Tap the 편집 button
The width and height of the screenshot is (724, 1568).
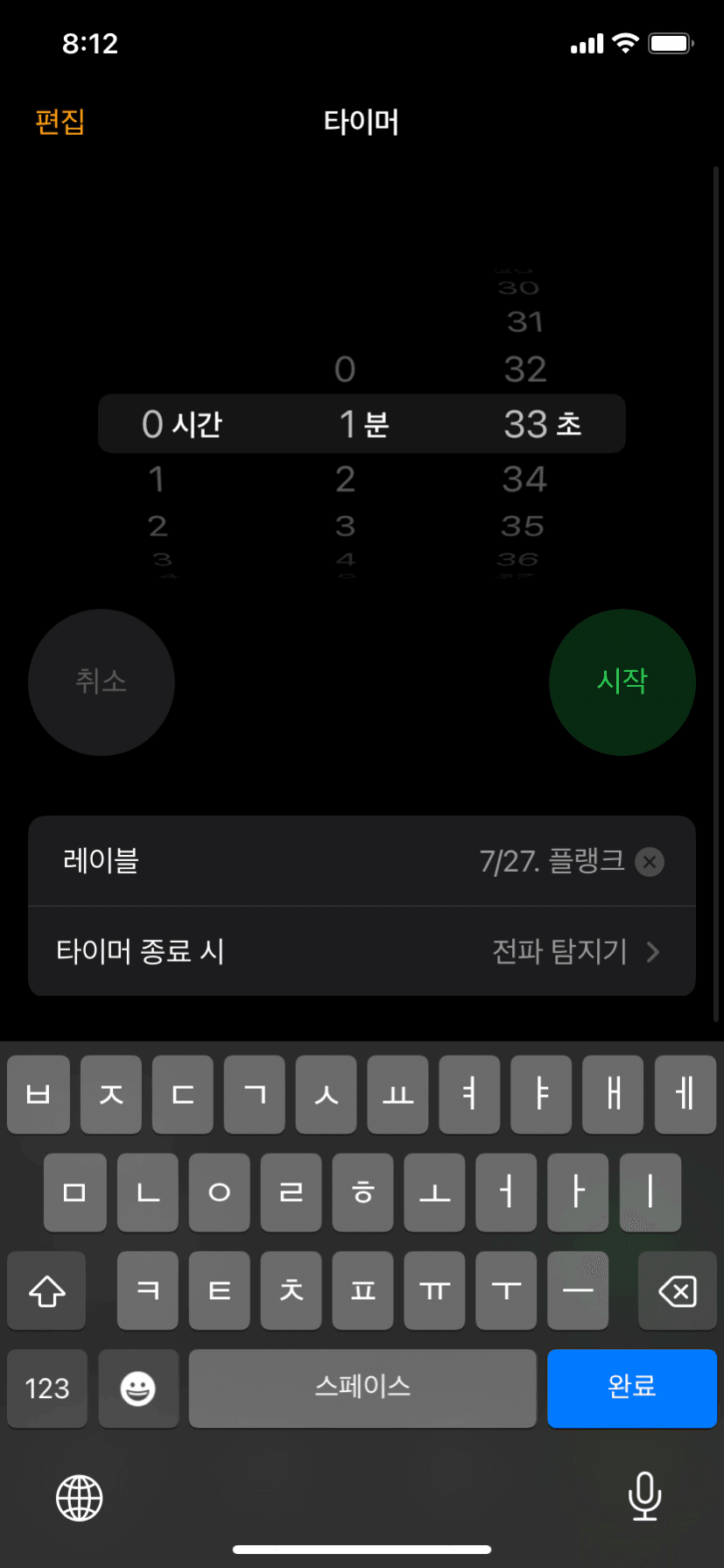pos(60,122)
